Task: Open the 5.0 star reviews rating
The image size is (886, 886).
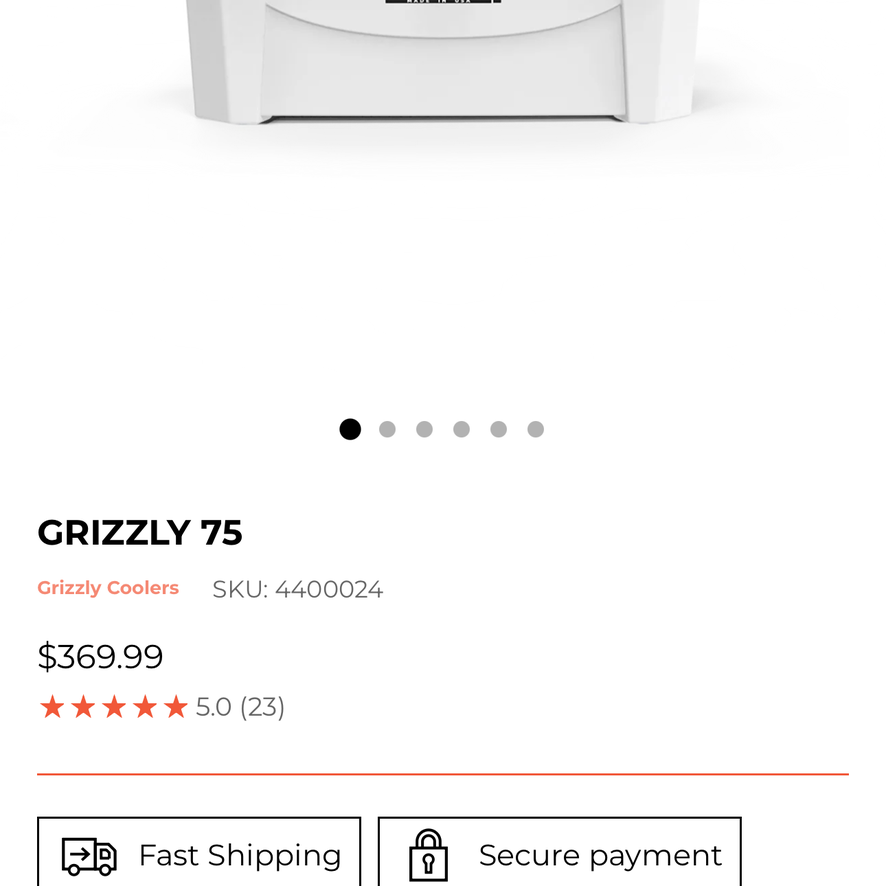Action: point(162,707)
